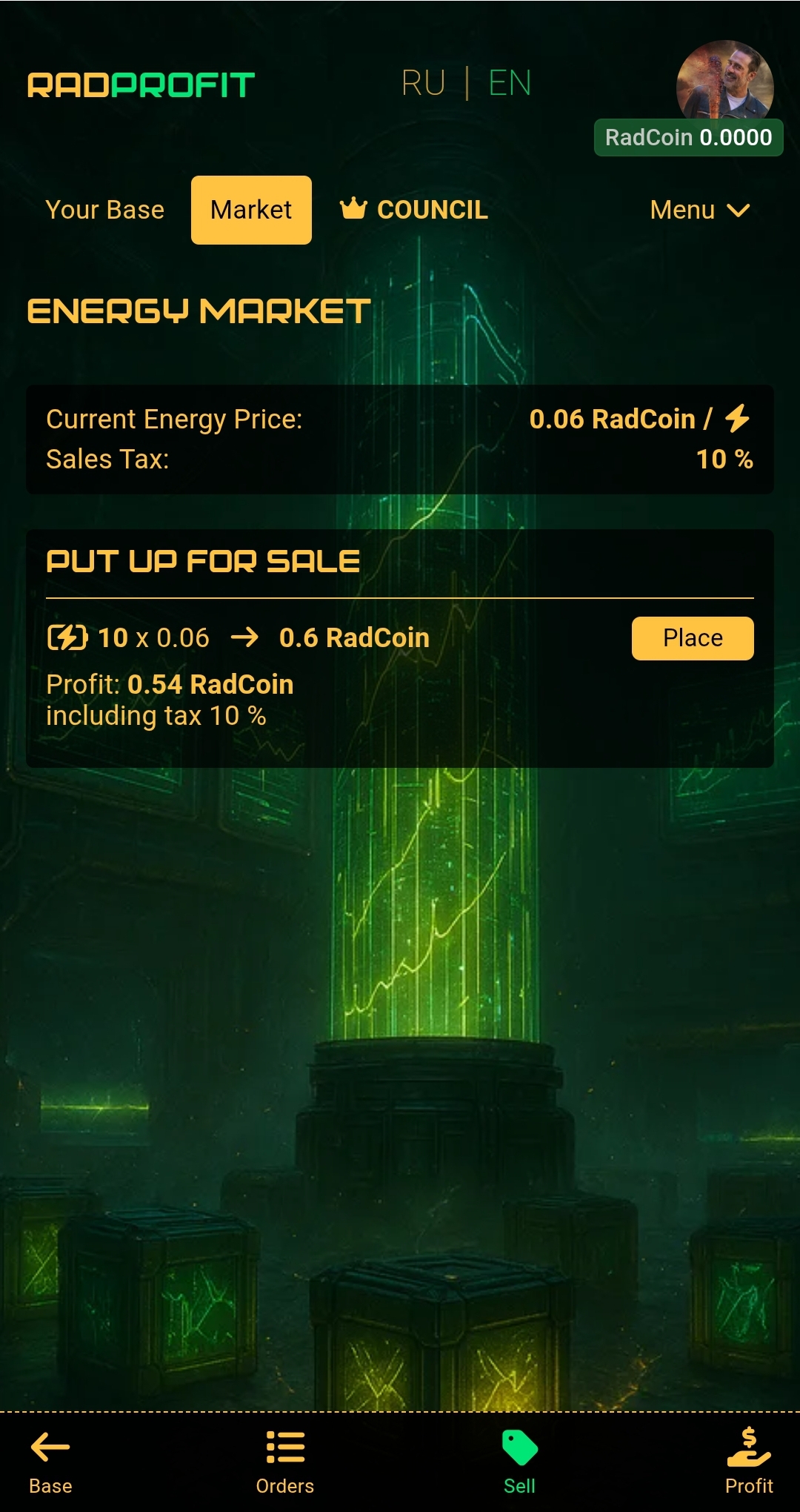Select the EN language option
800x1512 pixels.
510,83
